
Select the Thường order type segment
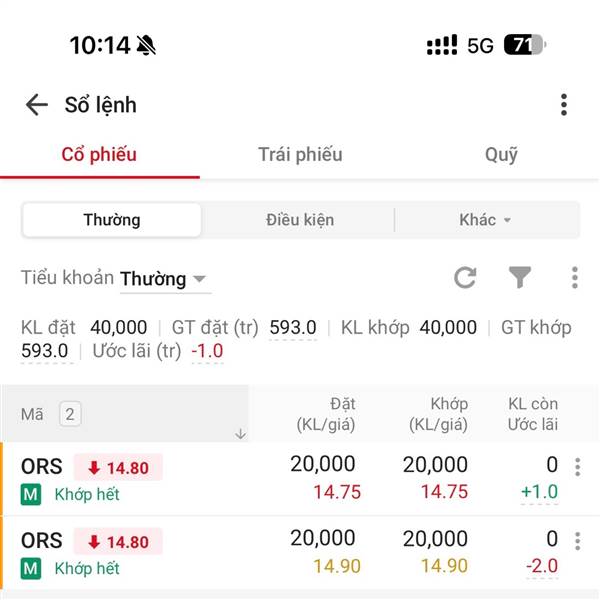(x=112, y=220)
